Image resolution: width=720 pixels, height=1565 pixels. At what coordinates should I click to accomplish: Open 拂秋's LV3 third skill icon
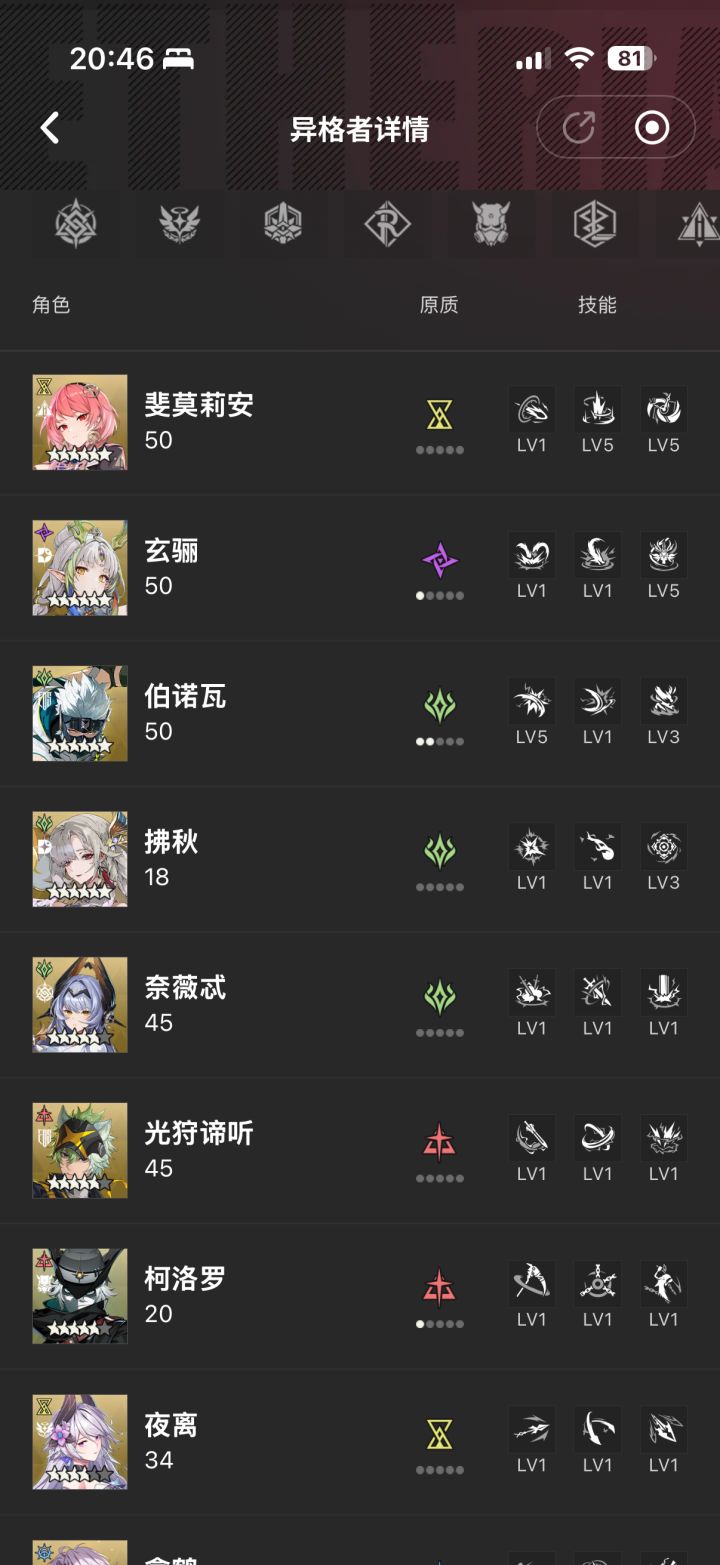[663, 846]
